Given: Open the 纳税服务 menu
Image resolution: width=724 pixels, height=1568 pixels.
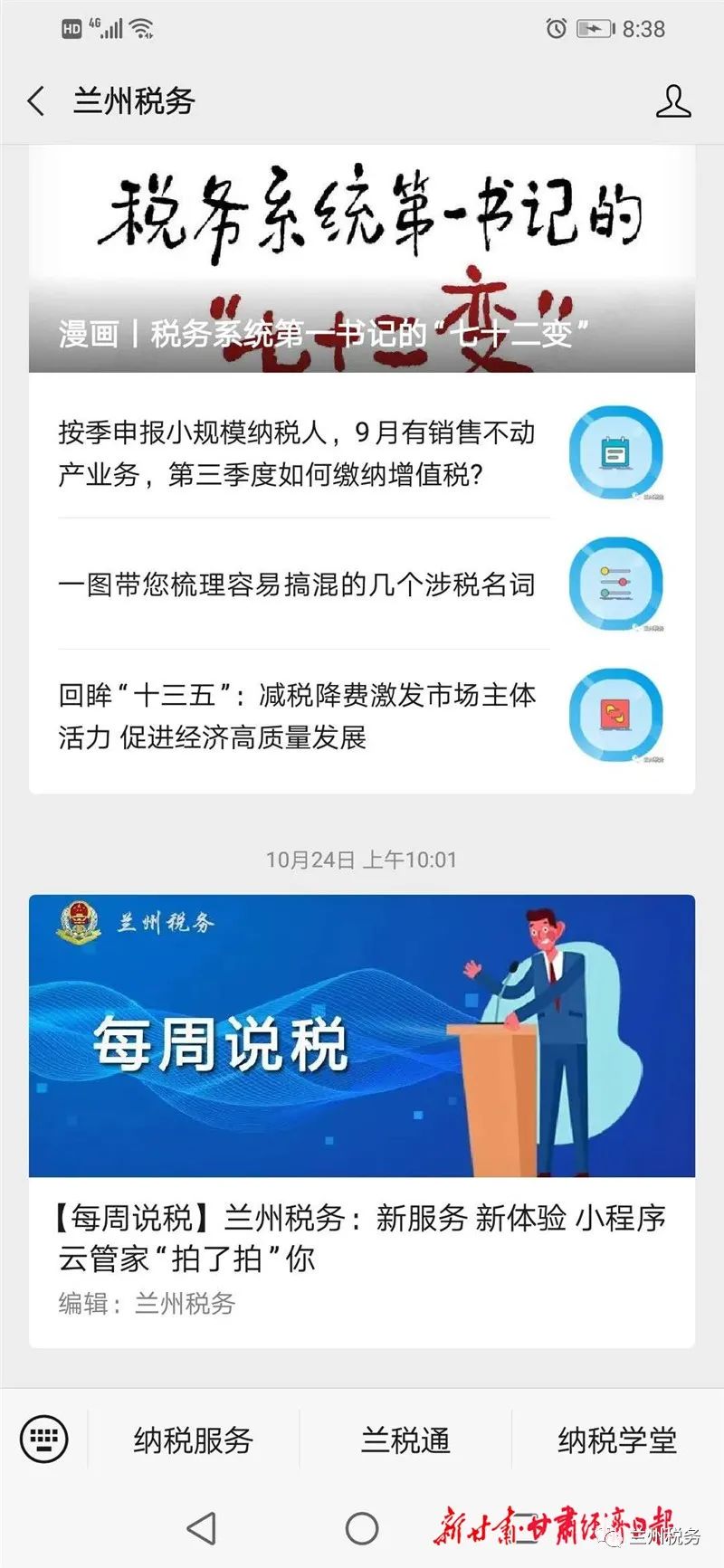Looking at the screenshot, I should [193, 1440].
